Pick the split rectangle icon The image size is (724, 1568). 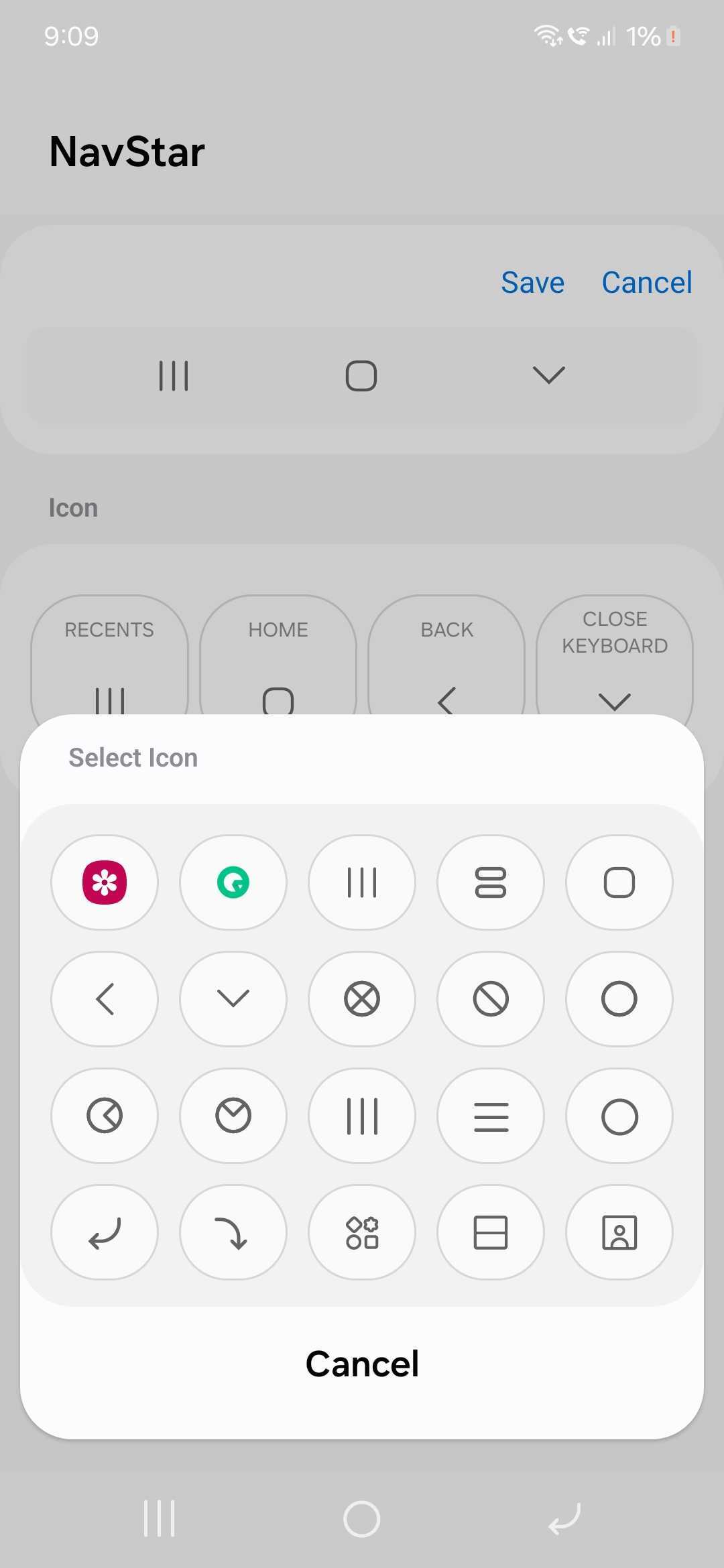[491, 1232]
